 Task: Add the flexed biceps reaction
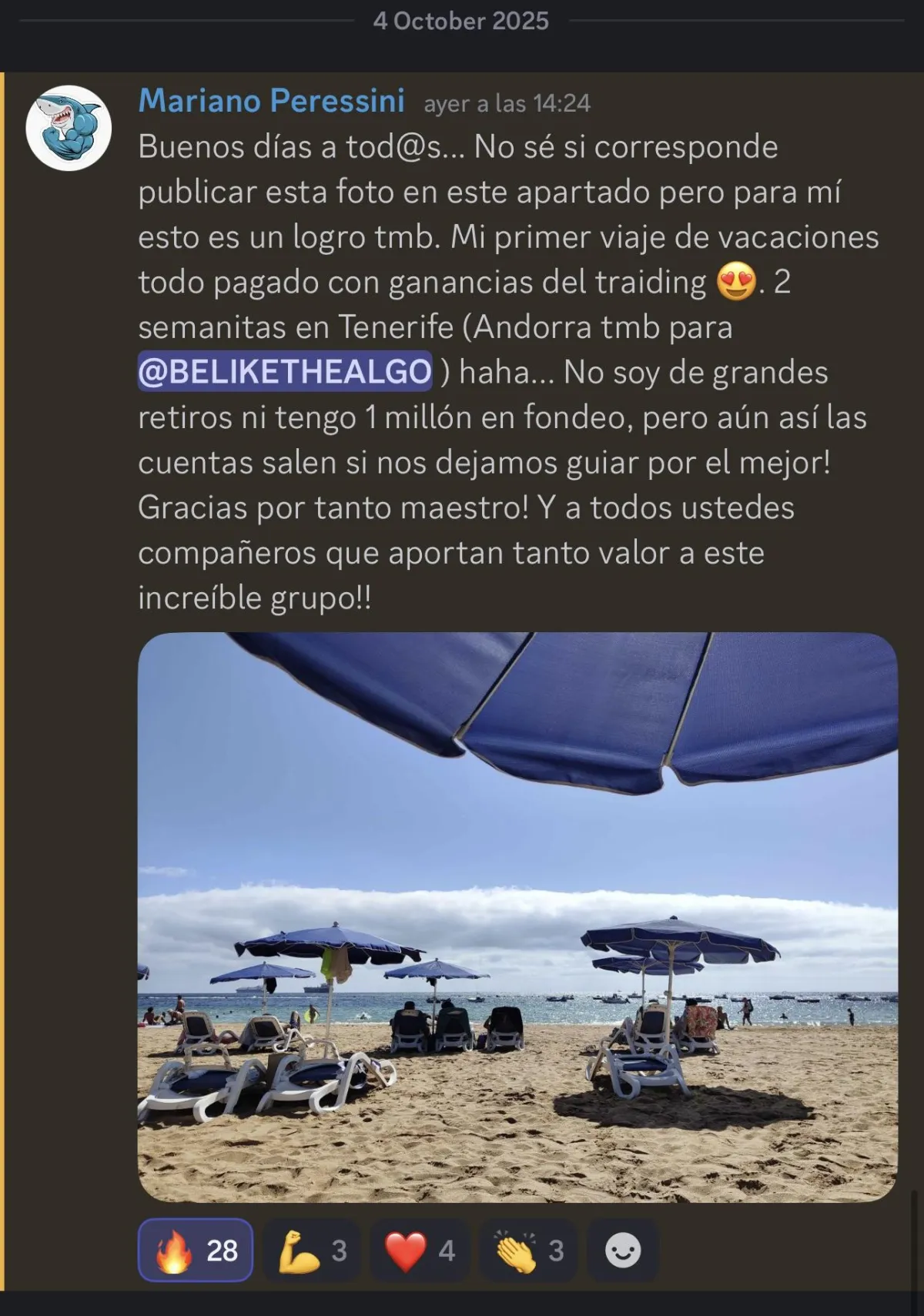pos(313,1251)
